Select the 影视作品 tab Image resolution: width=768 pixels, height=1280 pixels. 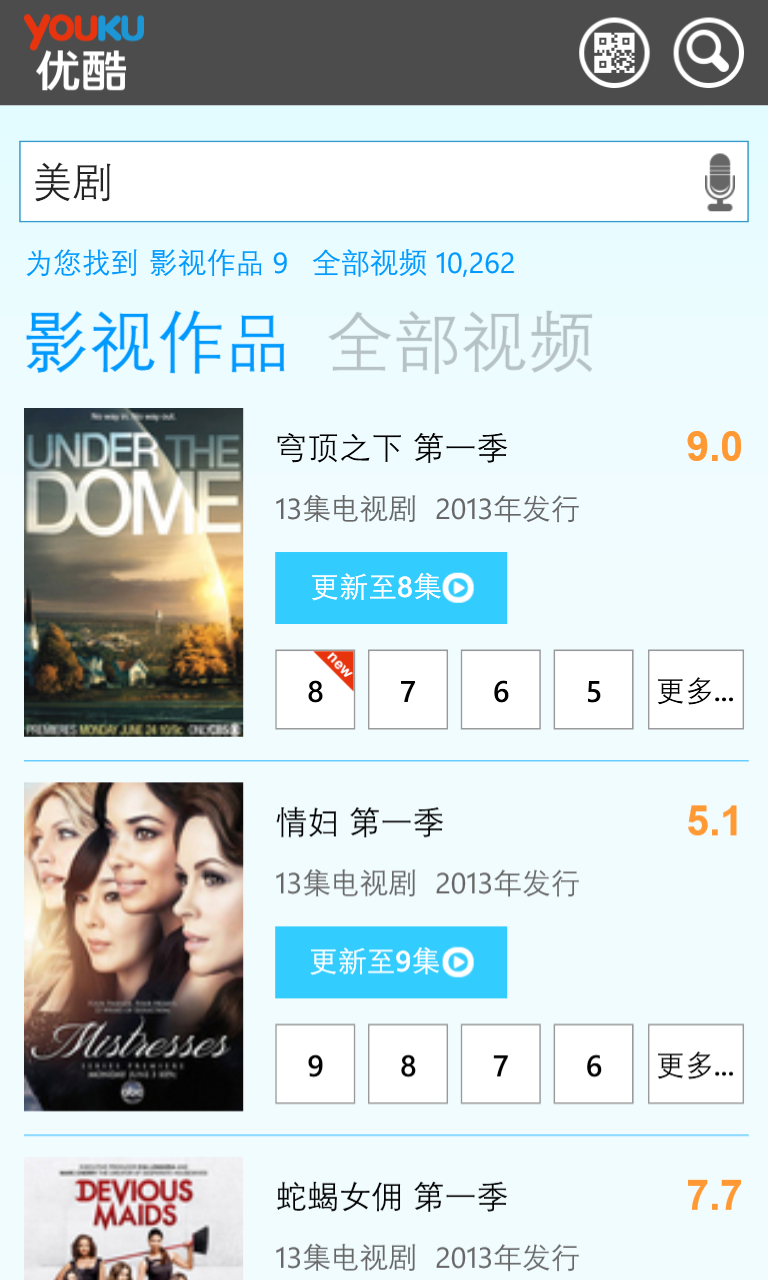click(x=156, y=342)
